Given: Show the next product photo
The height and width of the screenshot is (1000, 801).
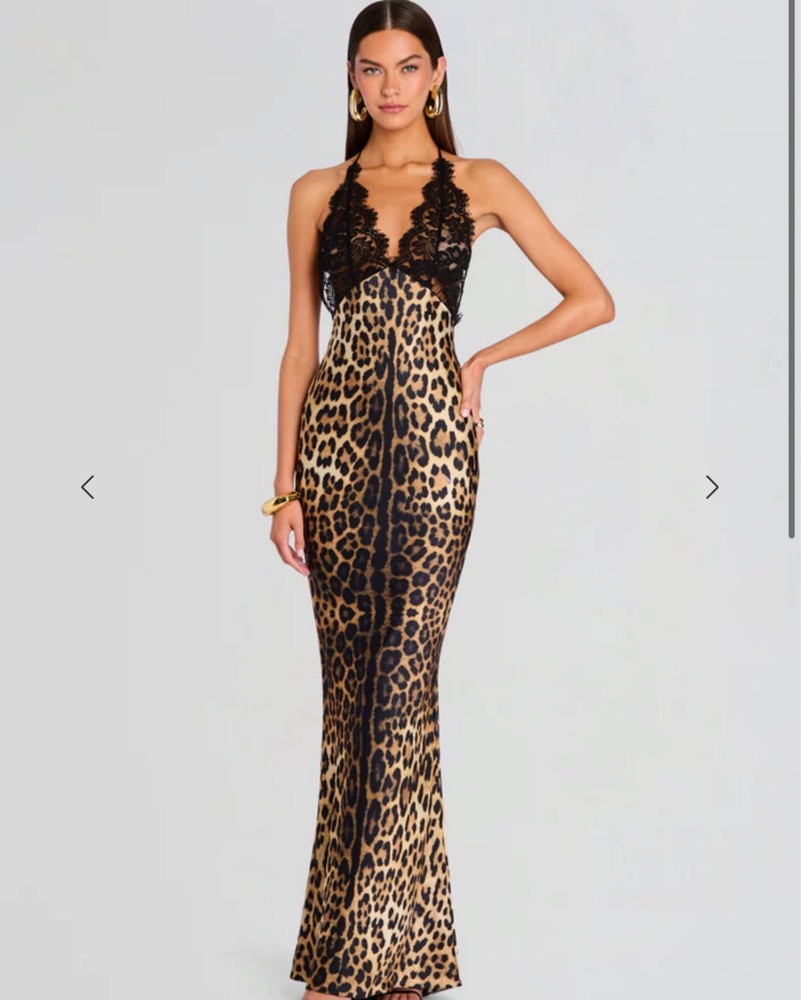Looking at the screenshot, I should pos(711,487).
